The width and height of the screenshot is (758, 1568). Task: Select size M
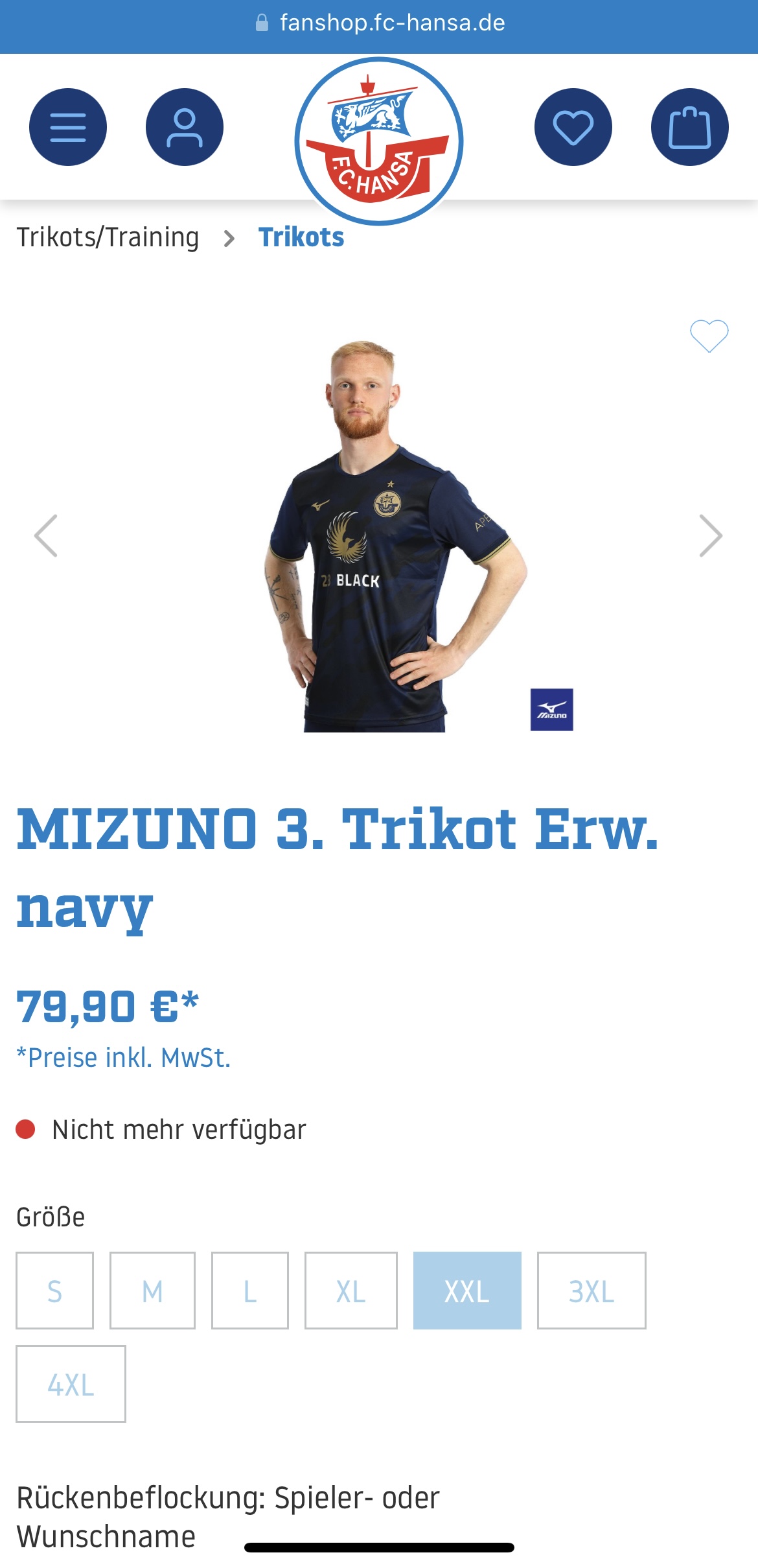pos(152,1291)
